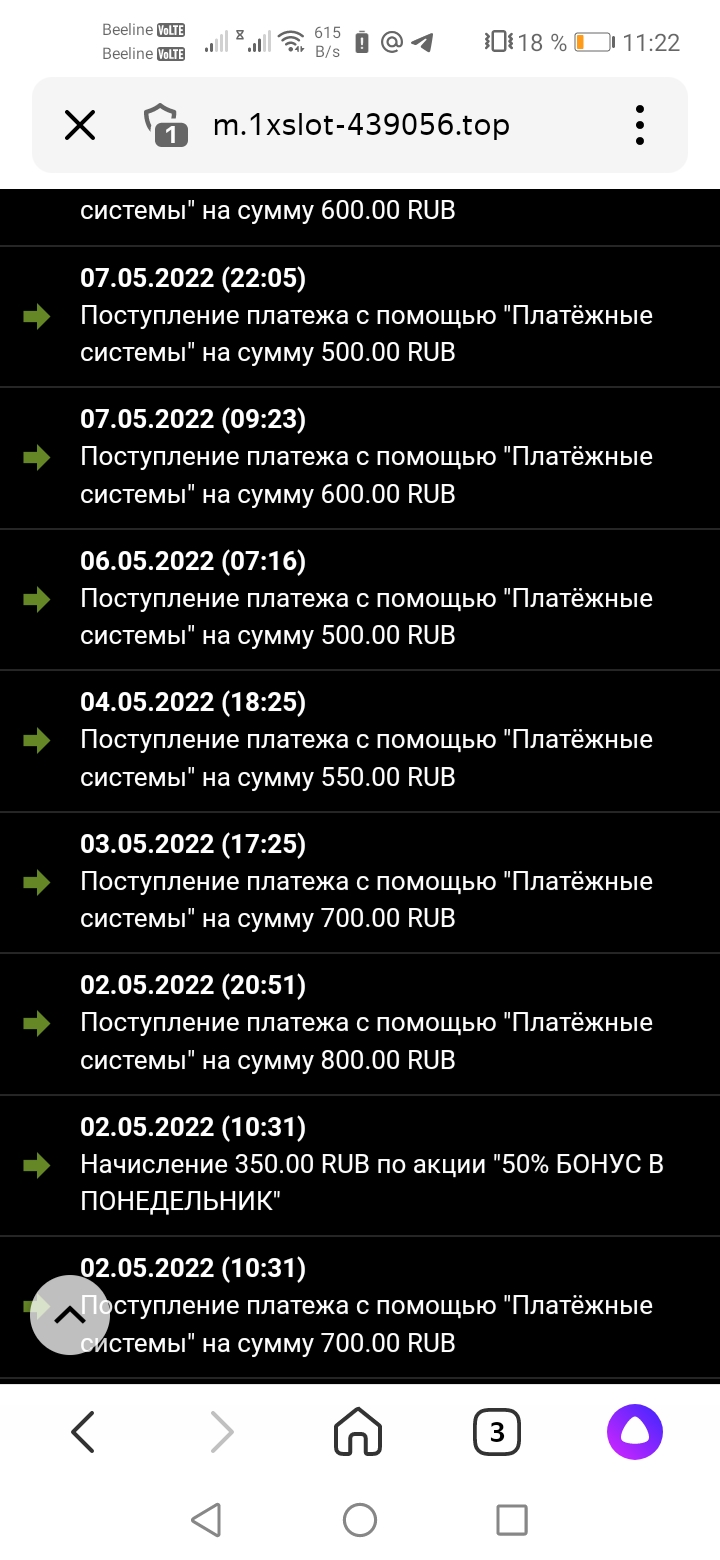Tap the Android back triangle navigation button

(x=207, y=1520)
